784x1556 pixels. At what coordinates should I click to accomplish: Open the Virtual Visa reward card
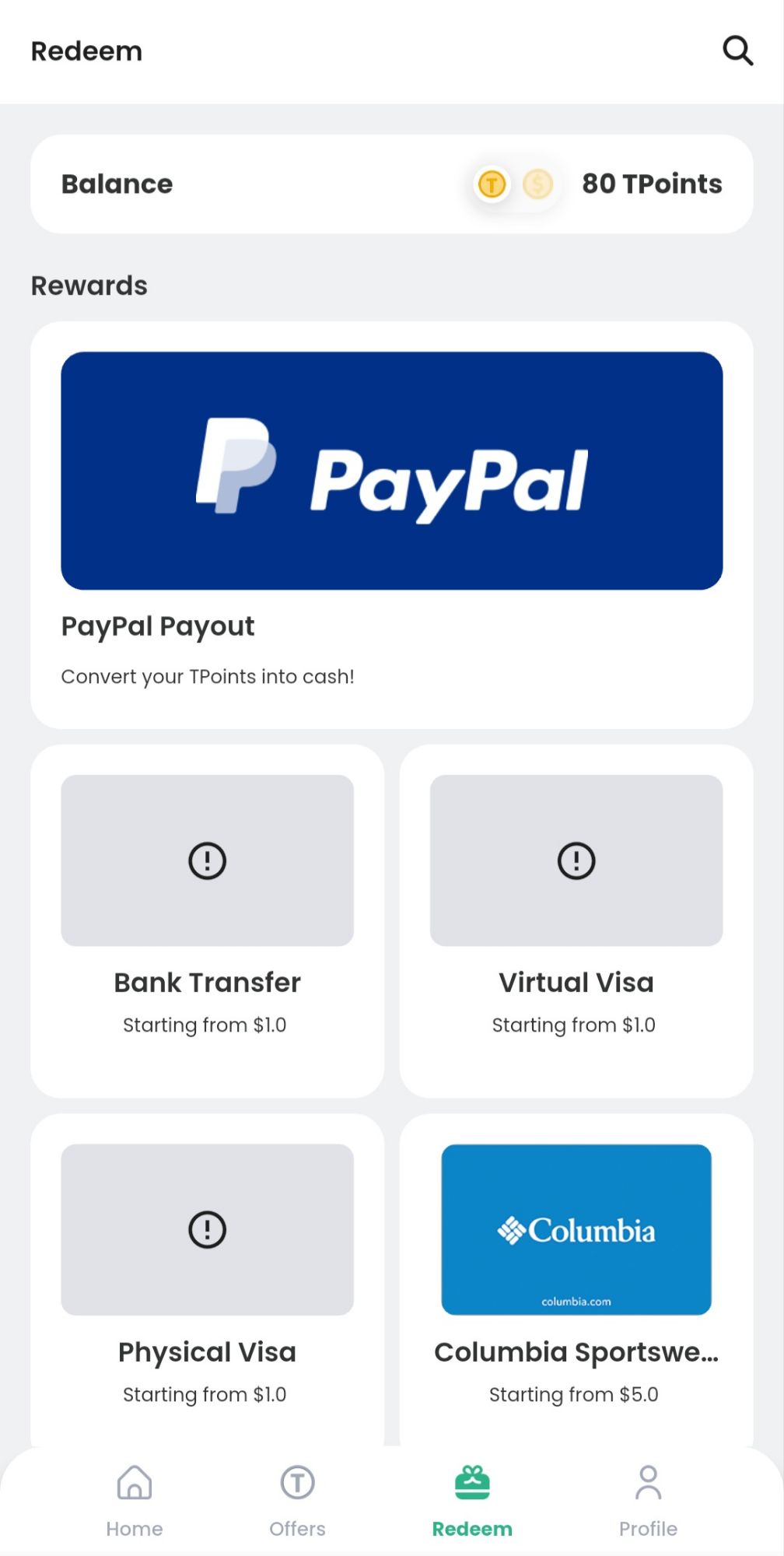pyautogui.click(x=576, y=922)
